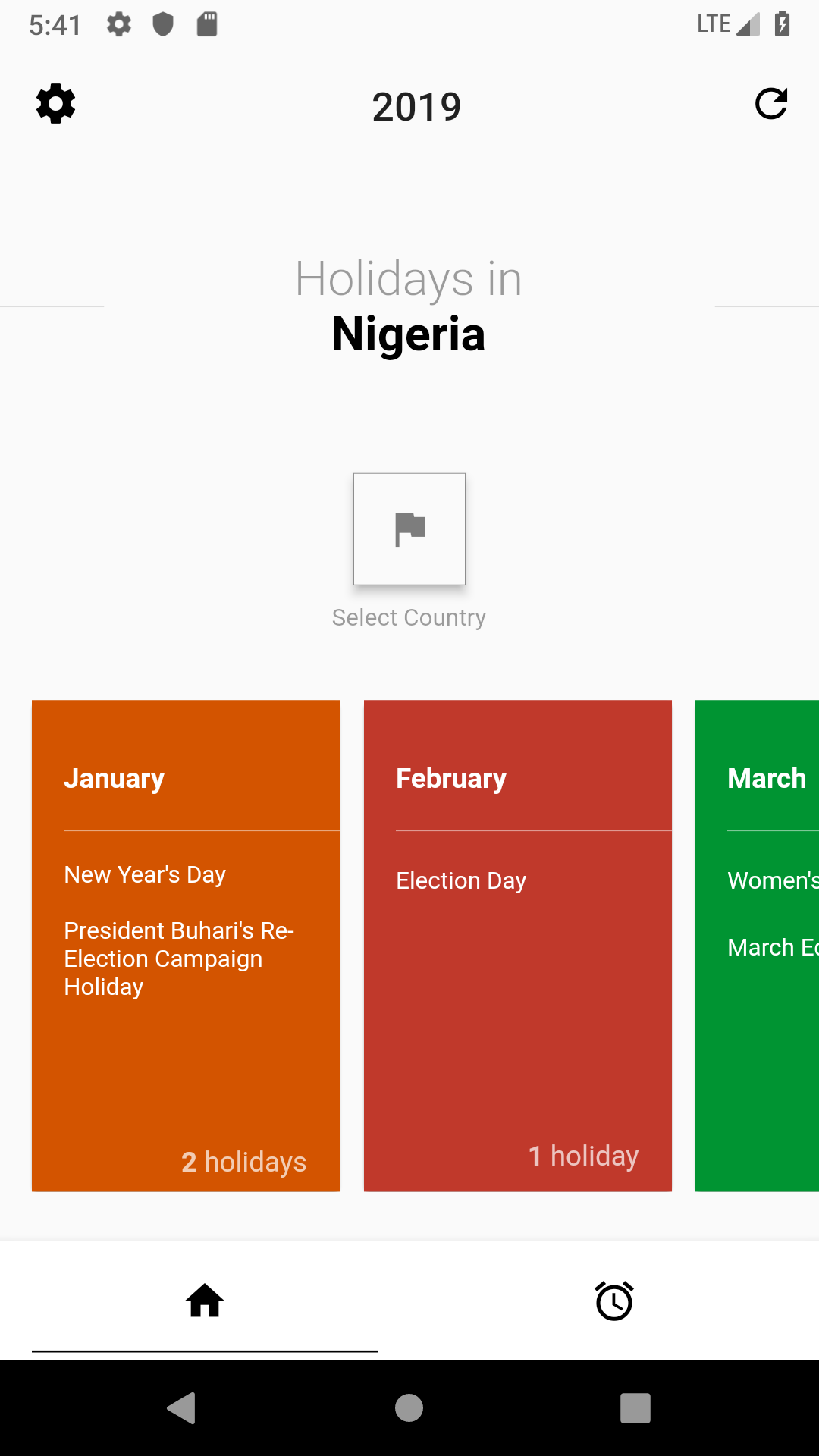The height and width of the screenshot is (1456, 819).
Task: Go back with the system back button
Action: [182, 1408]
